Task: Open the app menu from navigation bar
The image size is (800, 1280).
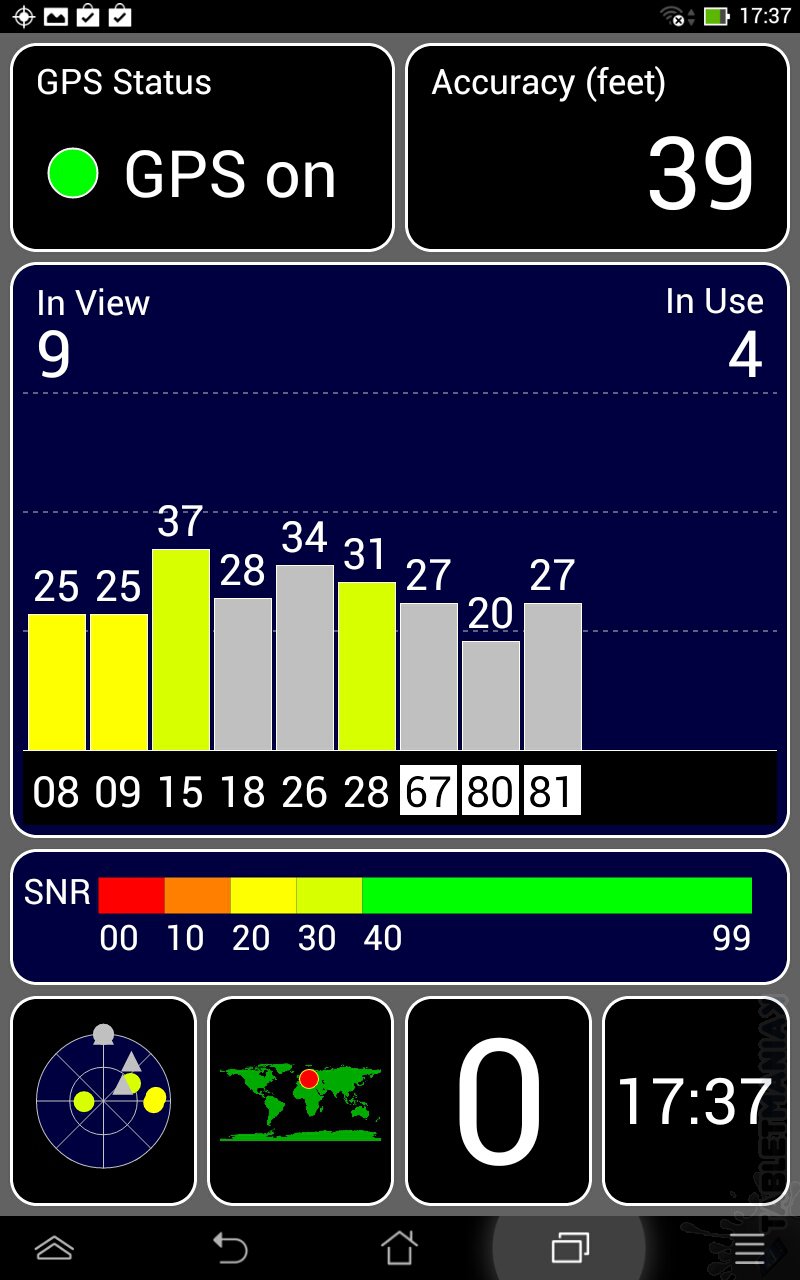Action: point(748,1247)
